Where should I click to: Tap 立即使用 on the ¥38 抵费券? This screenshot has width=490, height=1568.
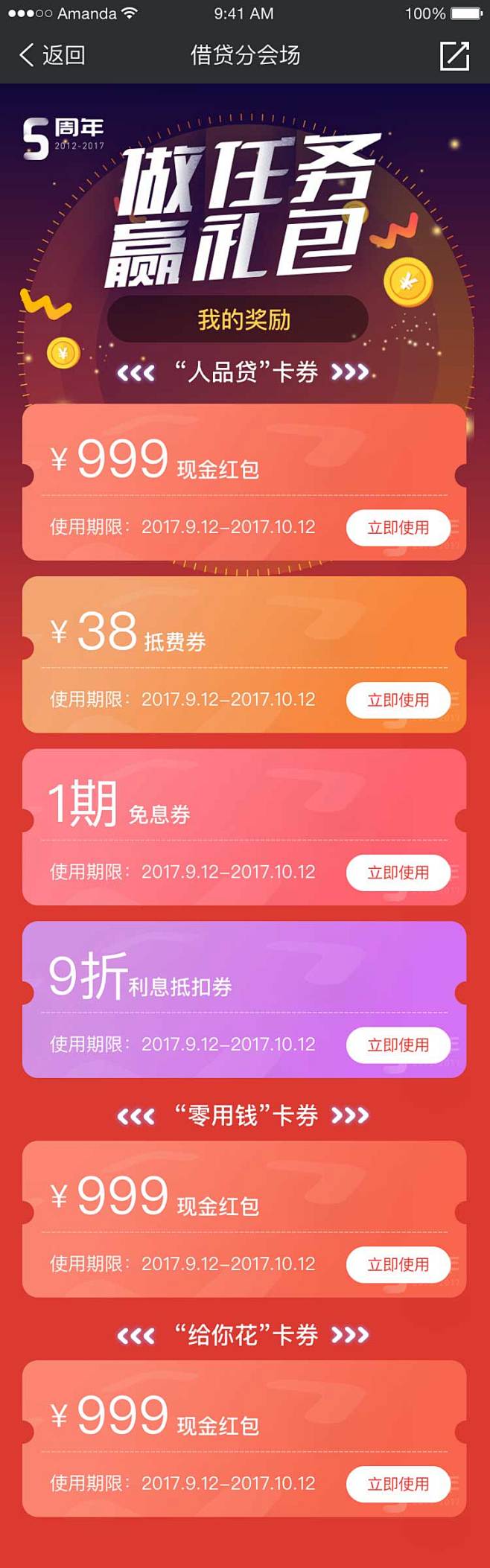point(398,700)
